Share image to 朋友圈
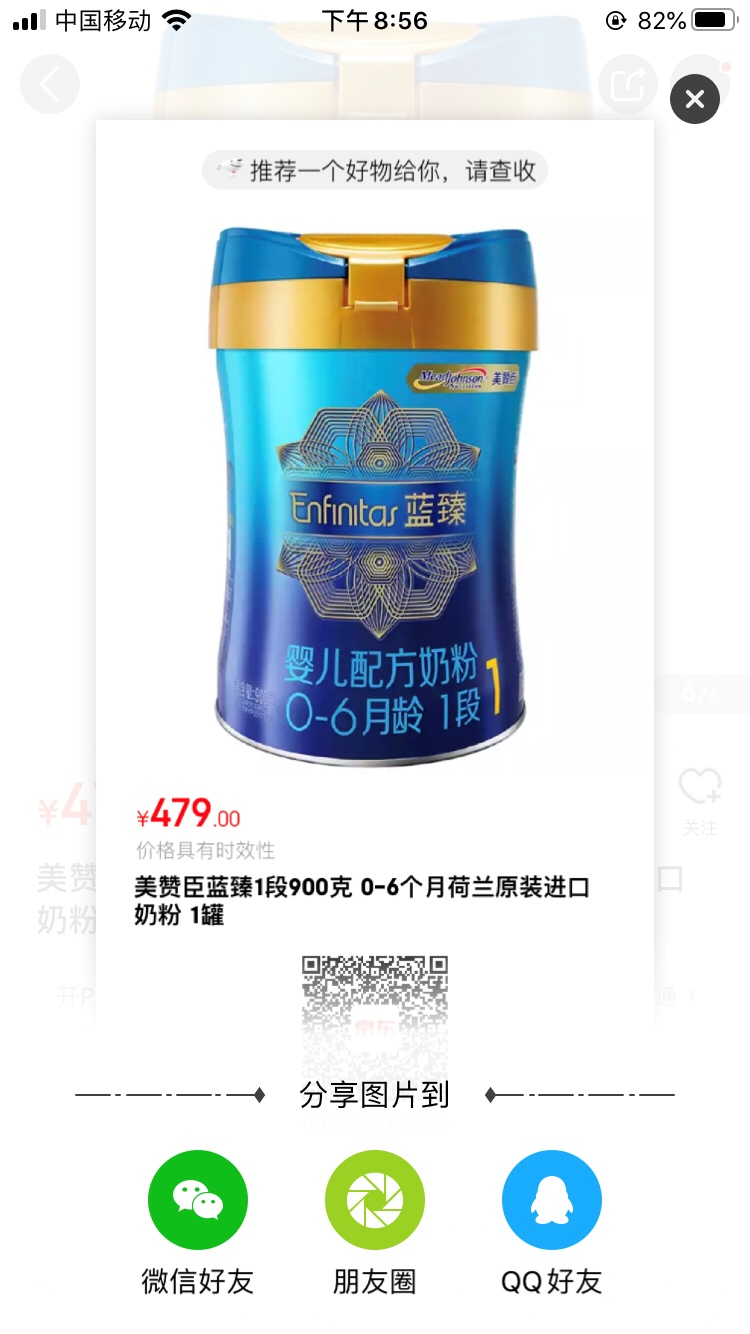The width and height of the screenshot is (750, 1334). (x=375, y=1200)
